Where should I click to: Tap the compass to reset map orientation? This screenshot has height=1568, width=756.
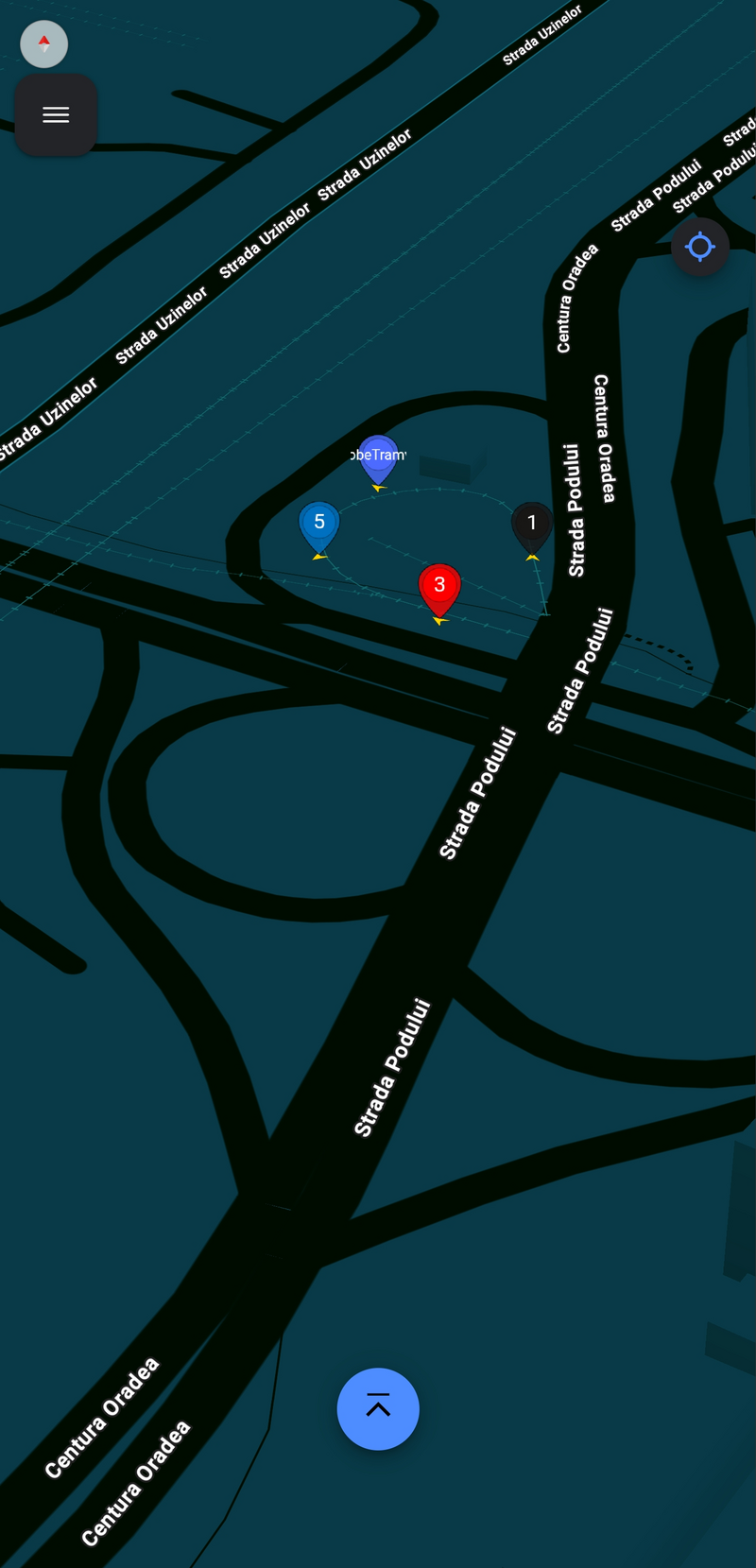point(43,43)
